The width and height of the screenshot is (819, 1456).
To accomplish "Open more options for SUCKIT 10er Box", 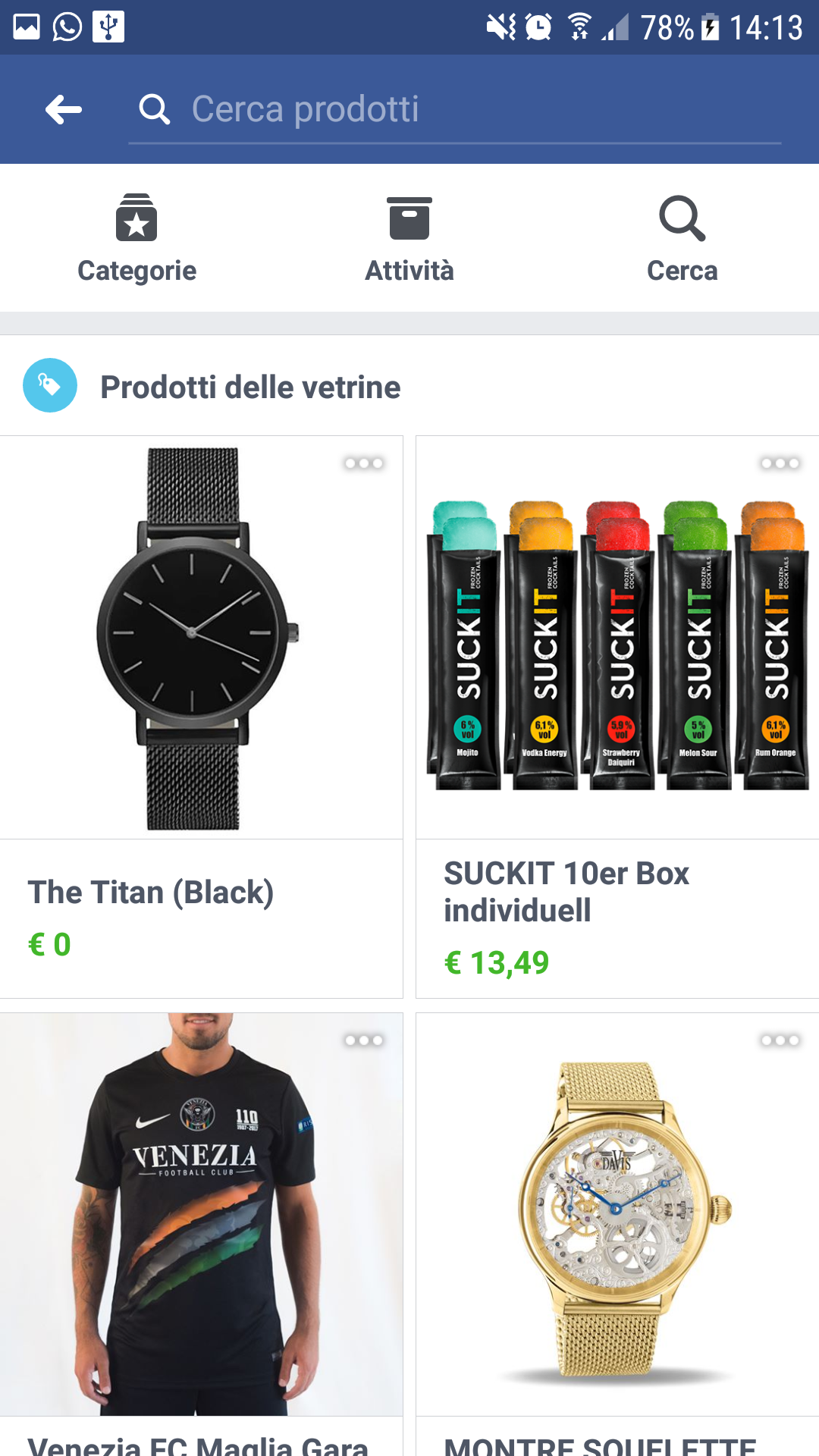I will point(780,463).
